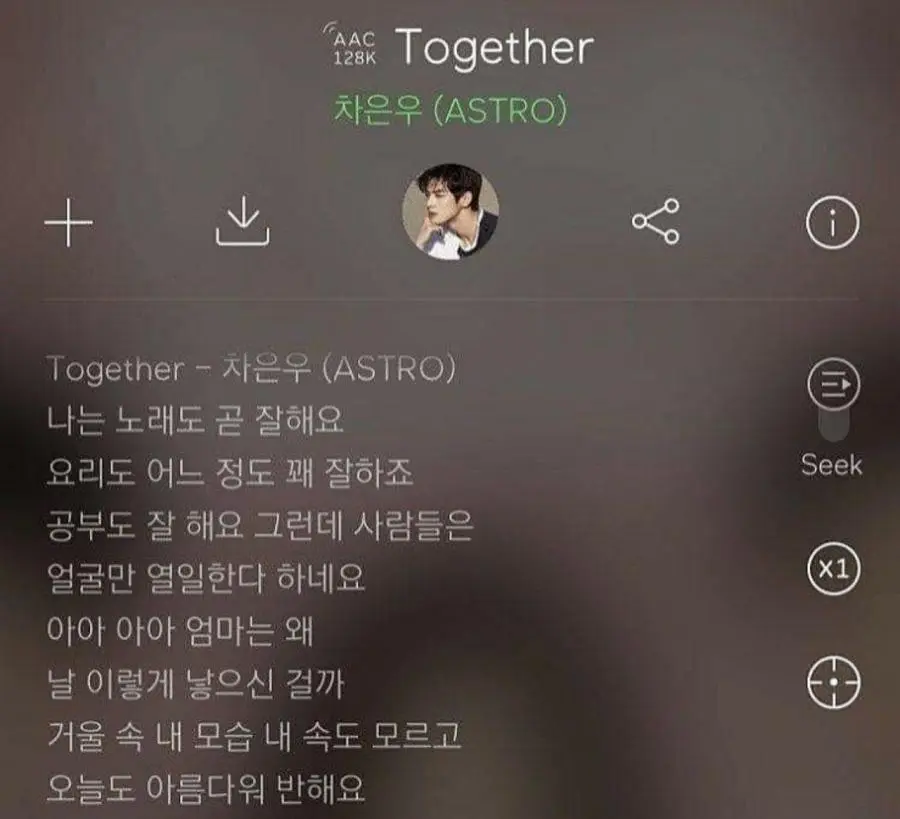Add the song Together to a playlist
Image resolution: width=900 pixels, height=819 pixels.
[x=69, y=223]
